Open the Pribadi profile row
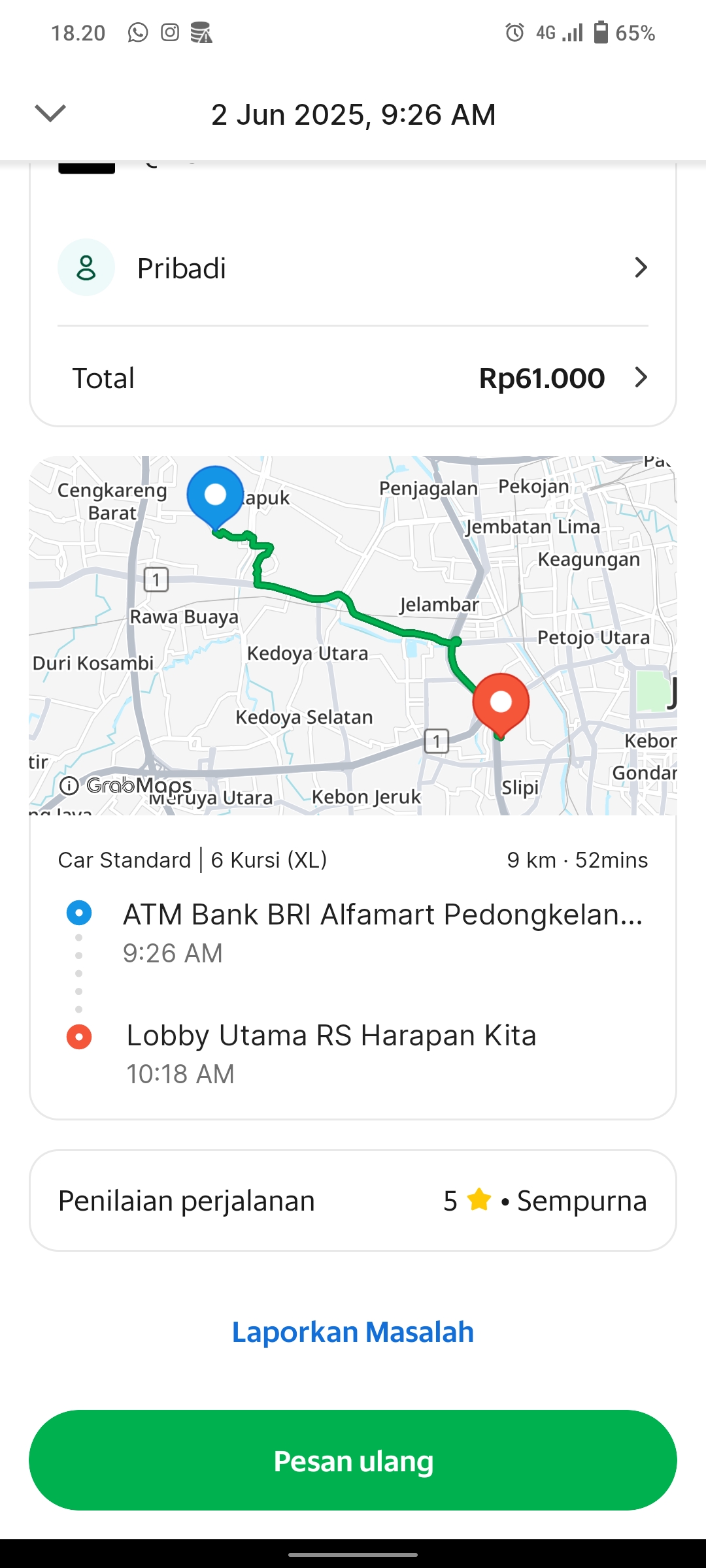This screenshot has width=706, height=1568. coord(353,268)
